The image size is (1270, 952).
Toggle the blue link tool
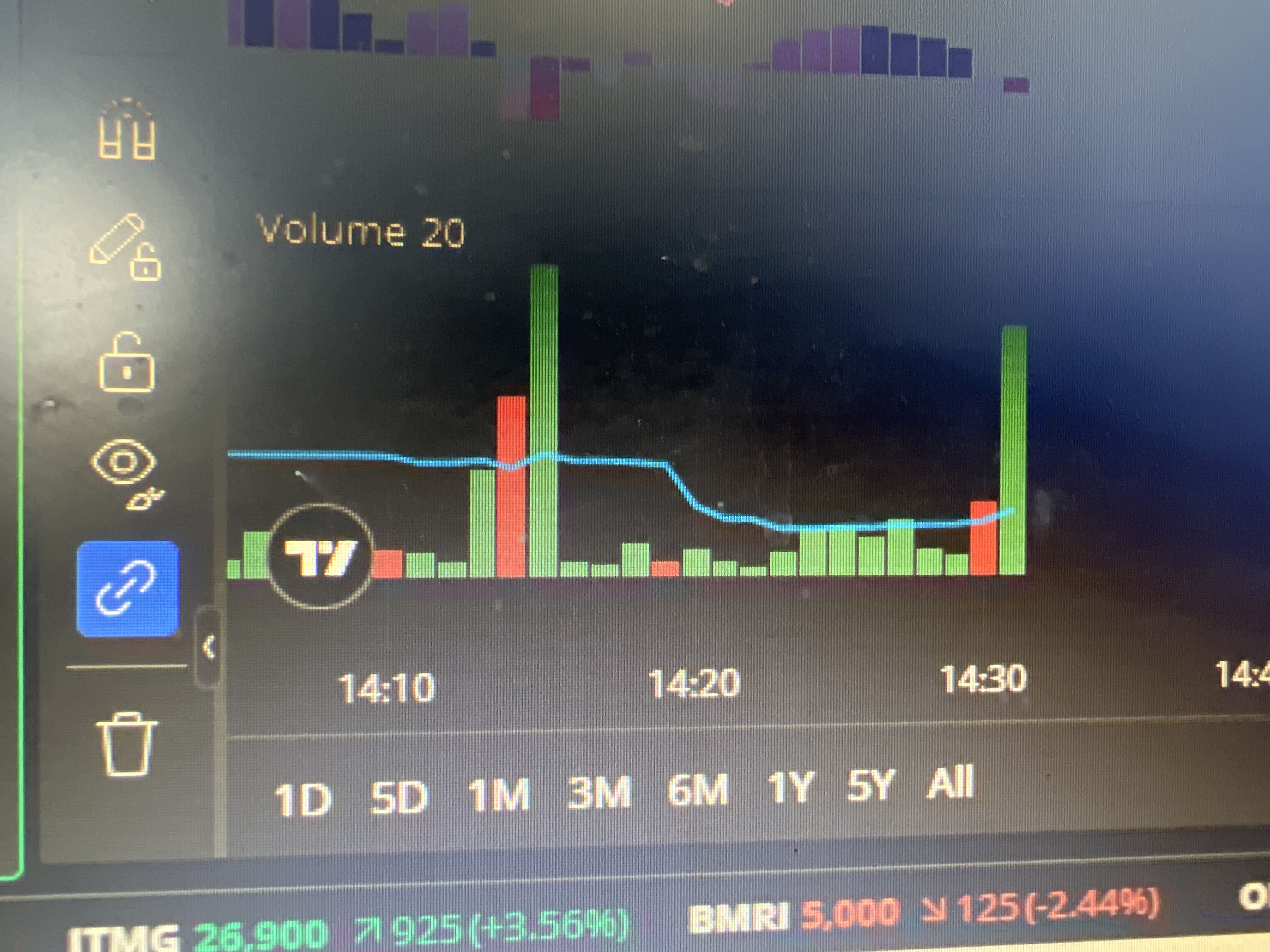pos(128,588)
